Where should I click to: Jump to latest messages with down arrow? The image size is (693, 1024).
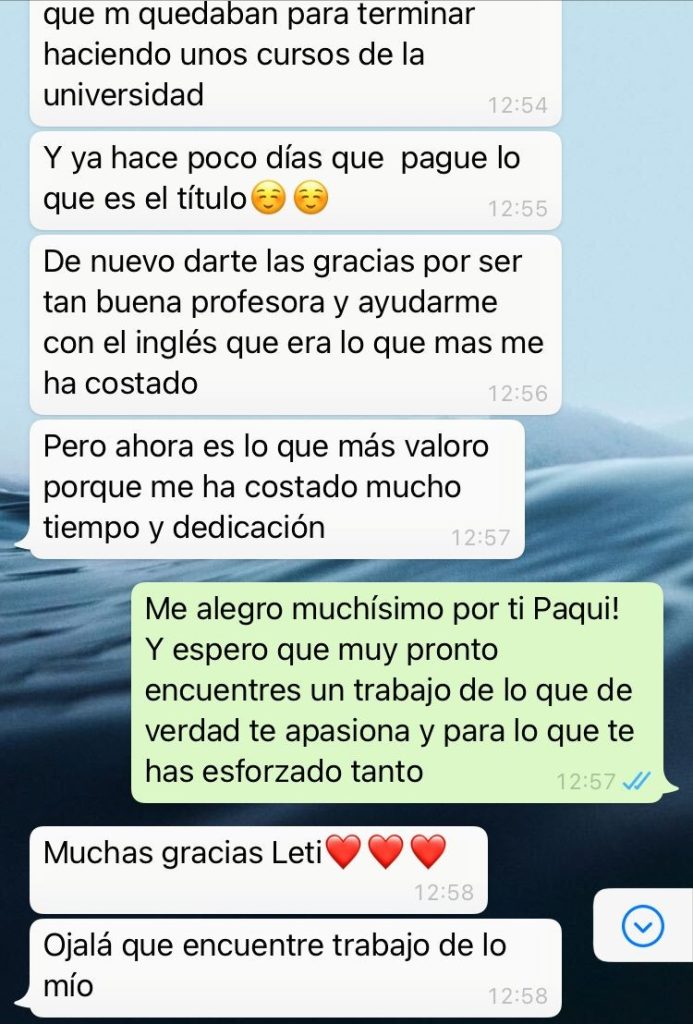point(642,927)
